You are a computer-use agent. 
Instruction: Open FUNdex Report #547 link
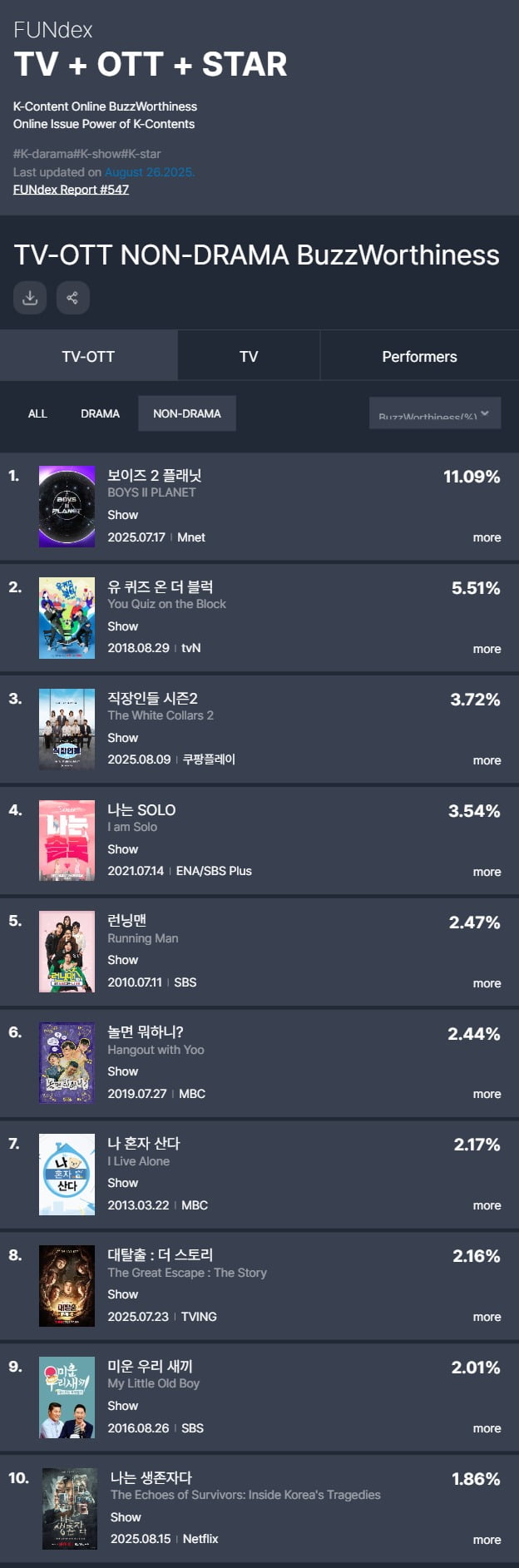point(71,190)
